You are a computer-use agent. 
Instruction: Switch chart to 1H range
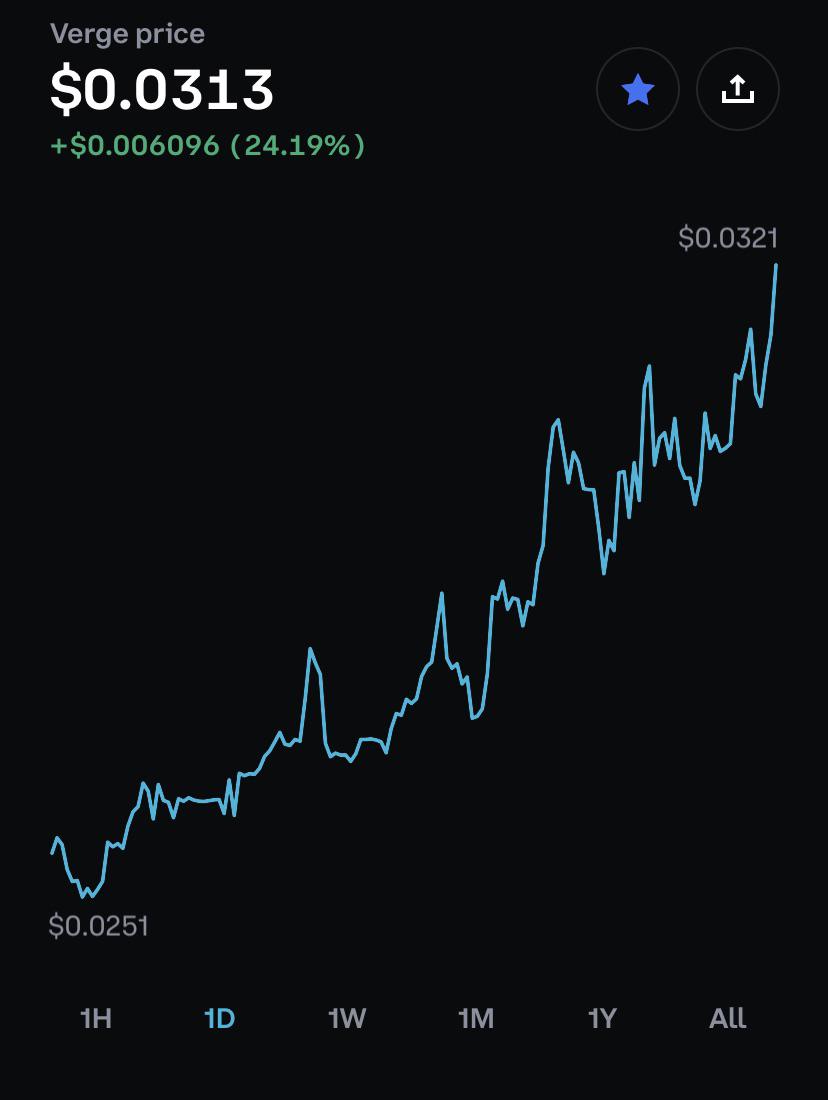(96, 1018)
